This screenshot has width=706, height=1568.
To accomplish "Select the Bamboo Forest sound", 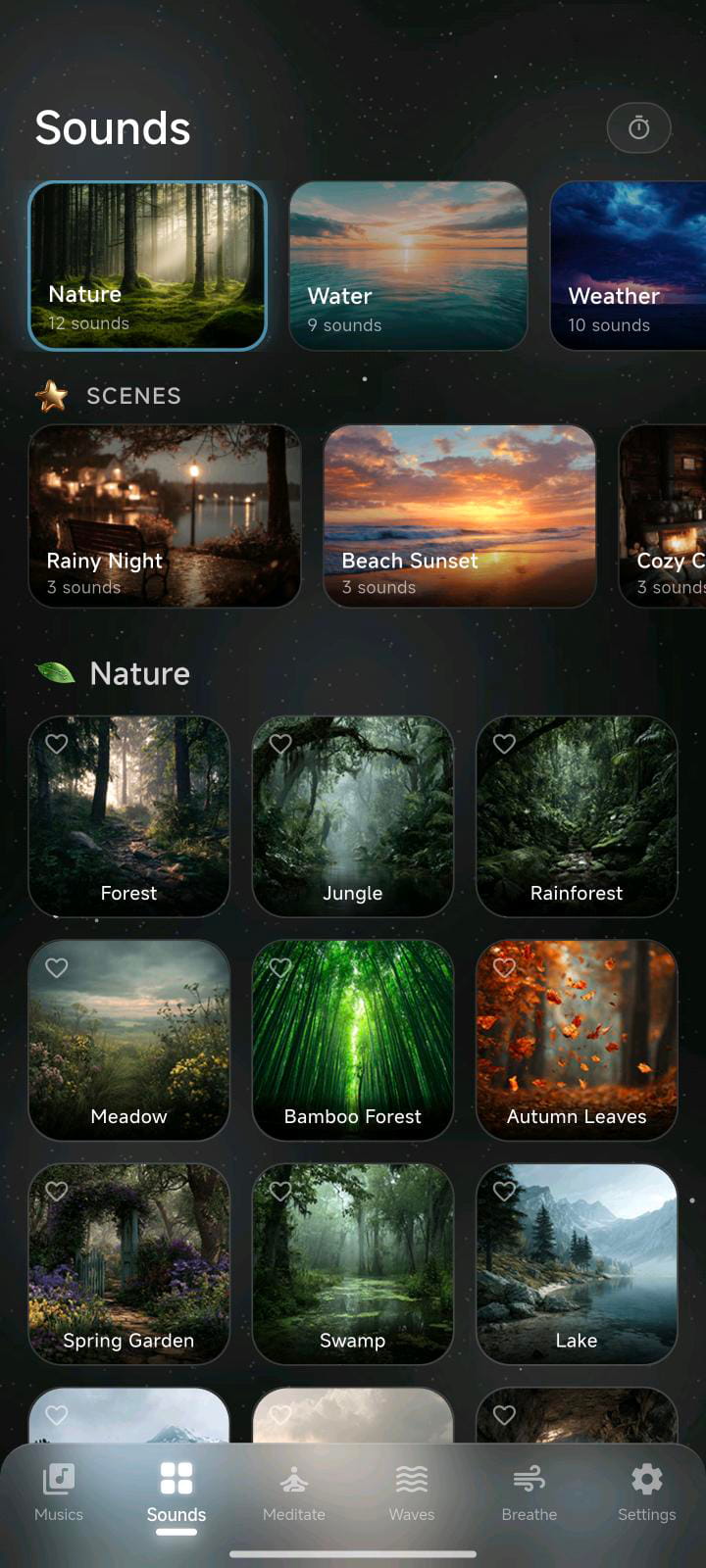I will coord(353,1041).
